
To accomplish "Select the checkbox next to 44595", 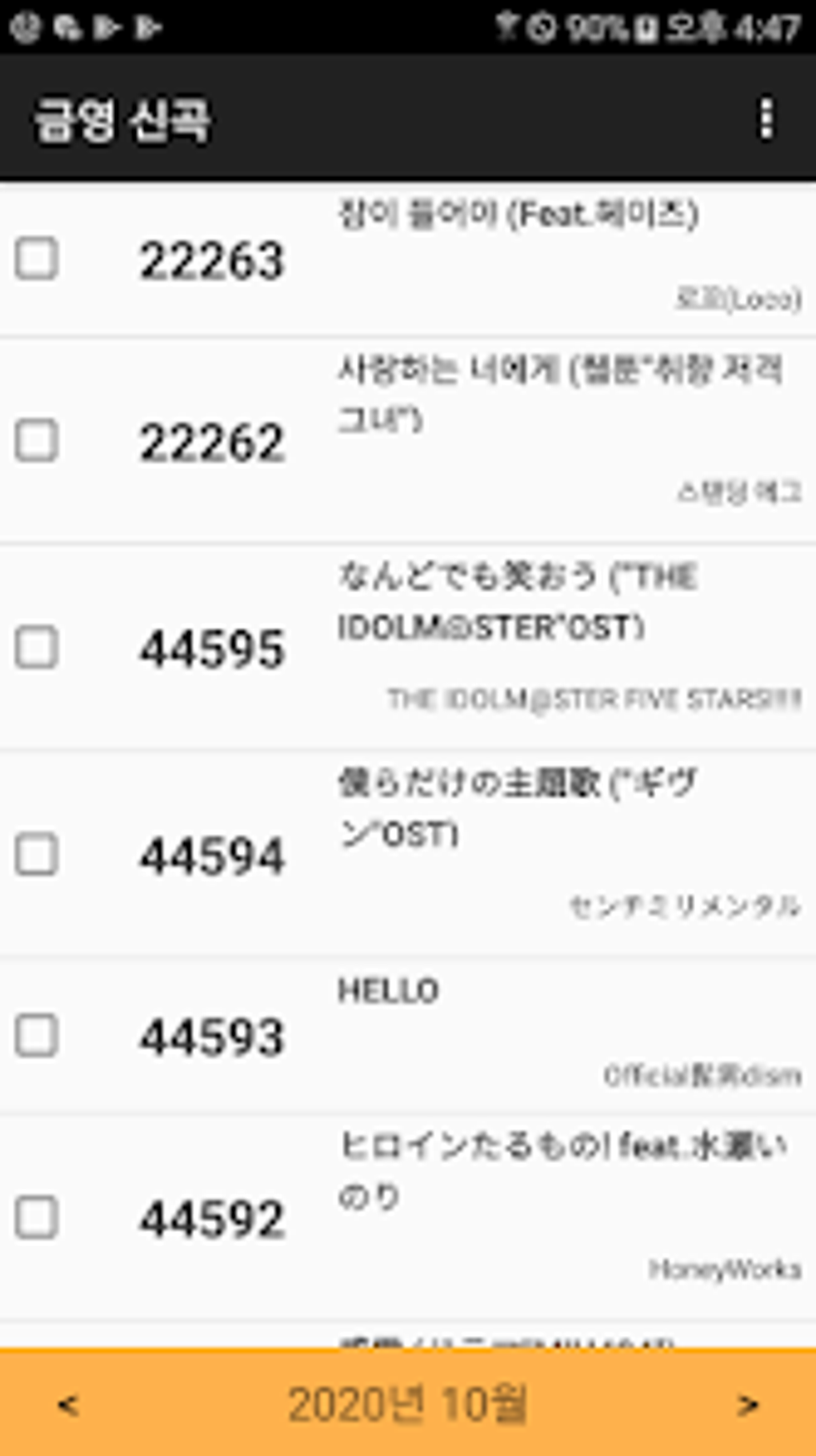I will tap(37, 647).
